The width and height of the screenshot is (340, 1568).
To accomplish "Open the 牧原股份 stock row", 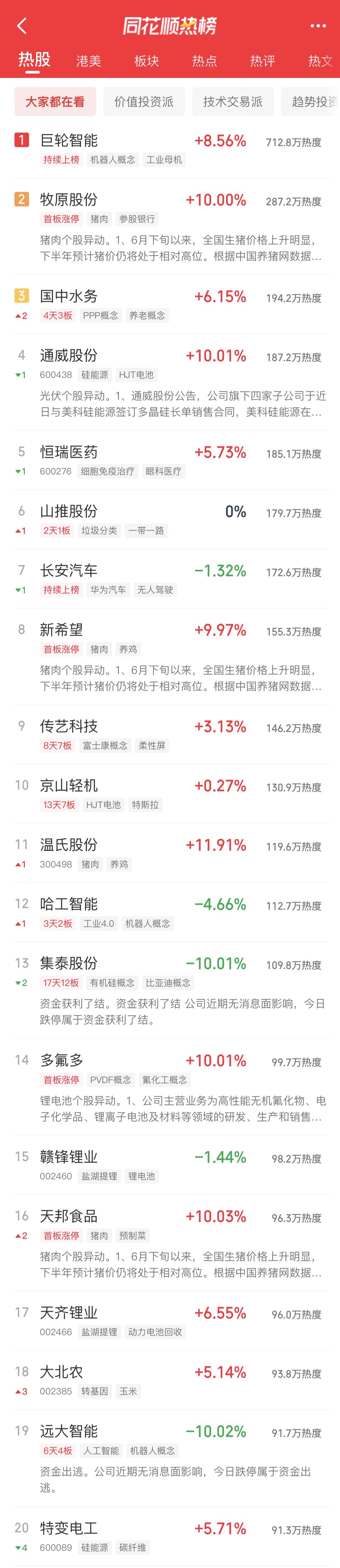I will [69, 200].
